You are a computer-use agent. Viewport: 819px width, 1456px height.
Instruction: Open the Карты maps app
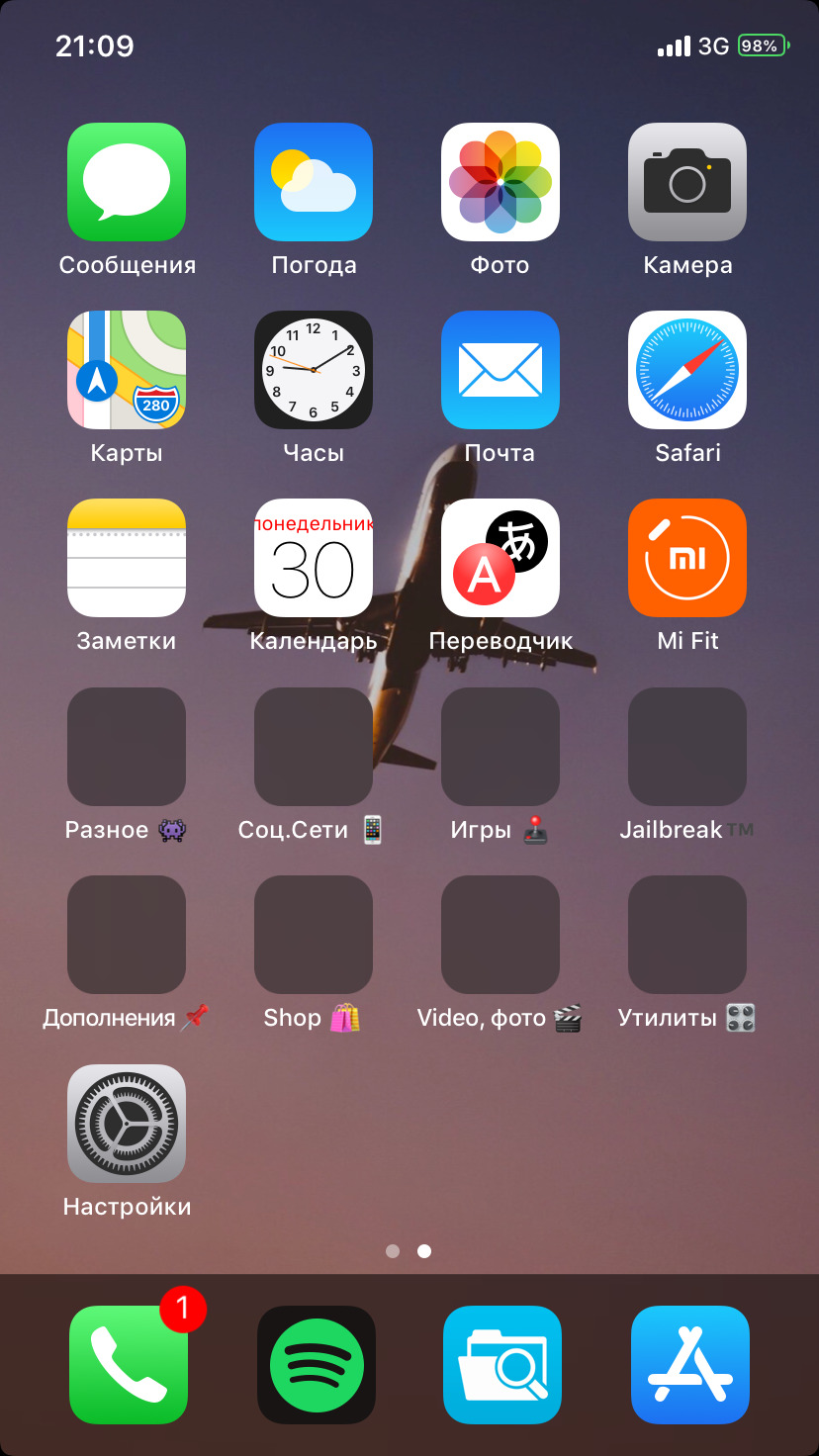coord(127,370)
